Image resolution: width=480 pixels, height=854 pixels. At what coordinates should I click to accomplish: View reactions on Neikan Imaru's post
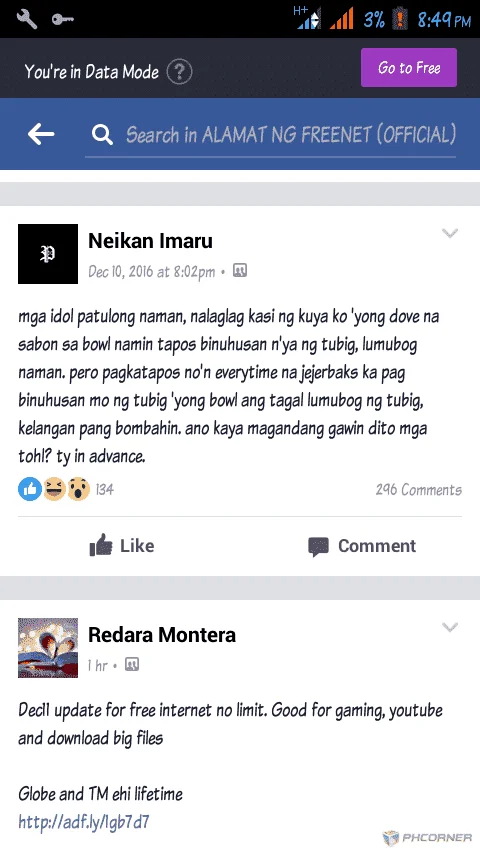tap(66, 489)
